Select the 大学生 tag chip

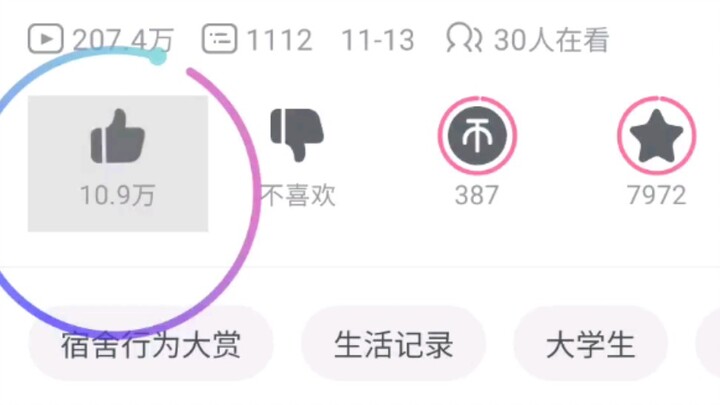590,345
